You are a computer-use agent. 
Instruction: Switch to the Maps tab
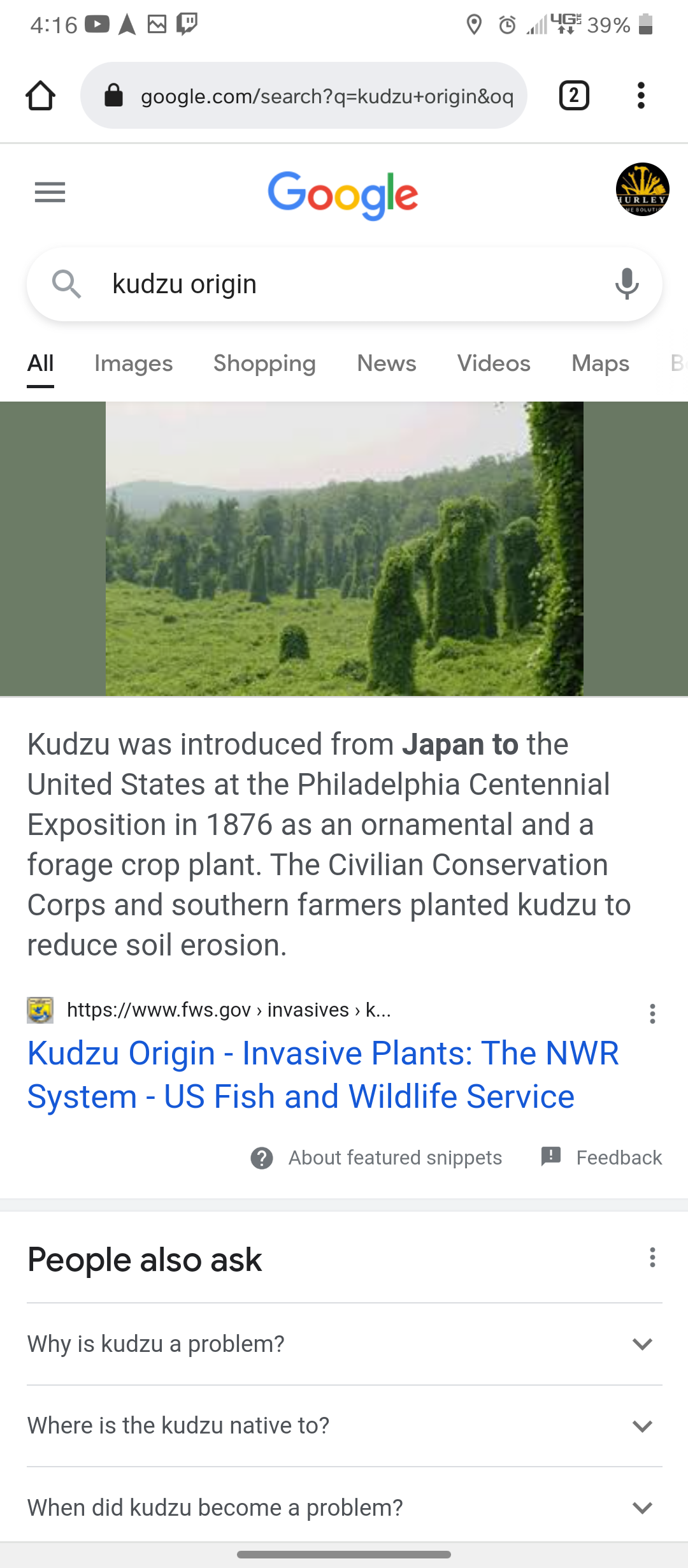click(x=600, y=363)
